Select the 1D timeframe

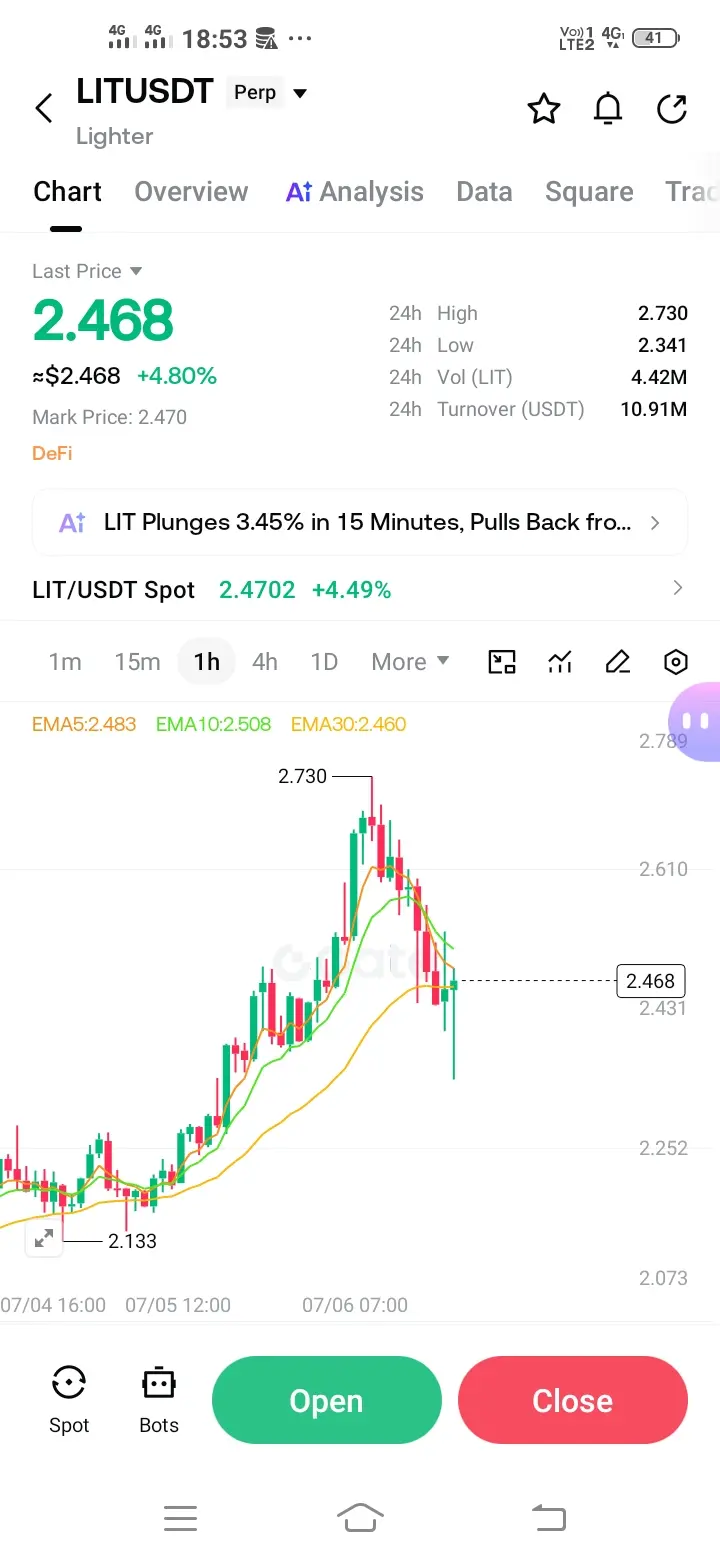coord(324,662)
